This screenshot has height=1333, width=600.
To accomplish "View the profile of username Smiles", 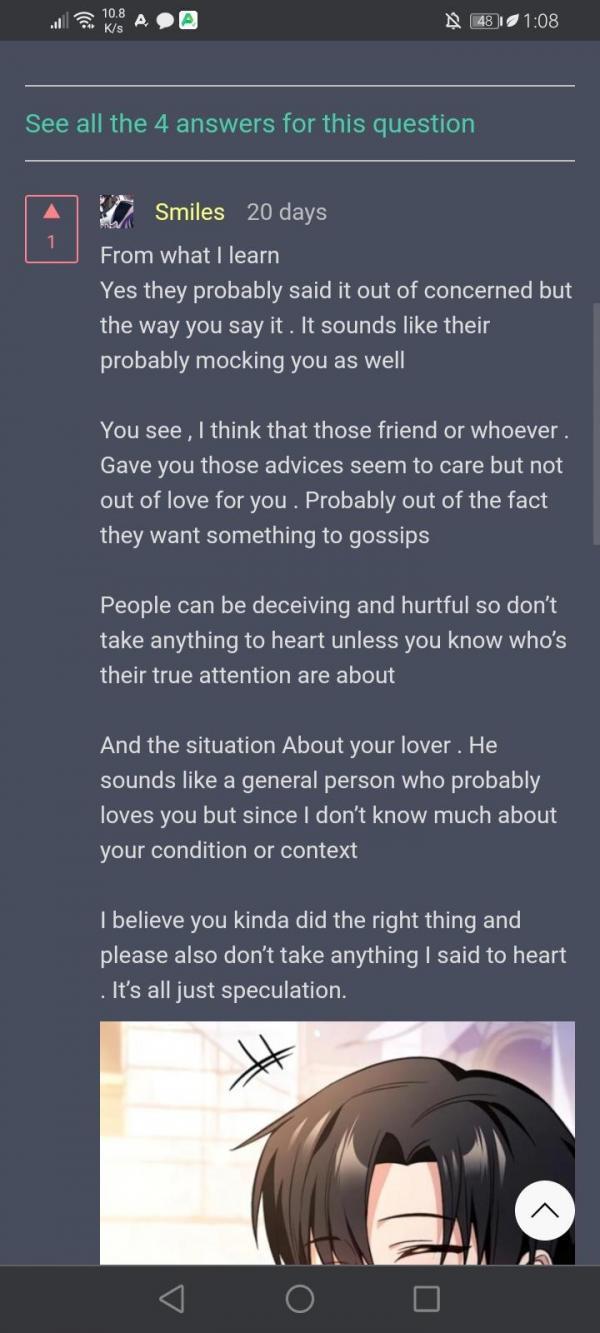I will pos(190,212).
